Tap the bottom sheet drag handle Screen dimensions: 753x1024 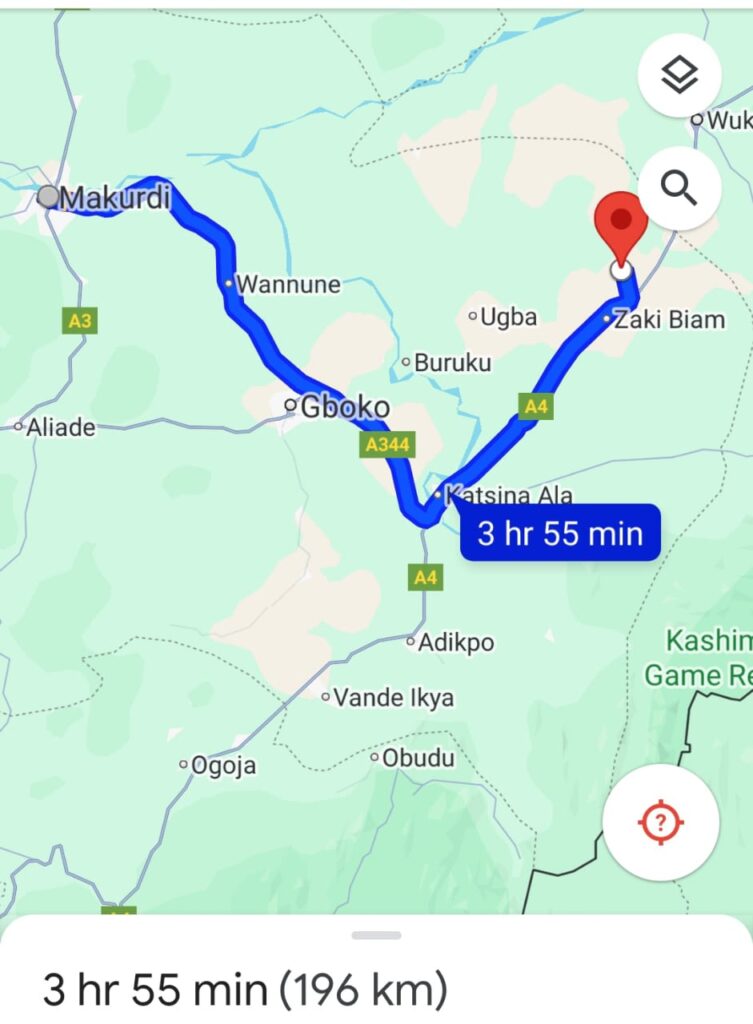coord(376,936)
